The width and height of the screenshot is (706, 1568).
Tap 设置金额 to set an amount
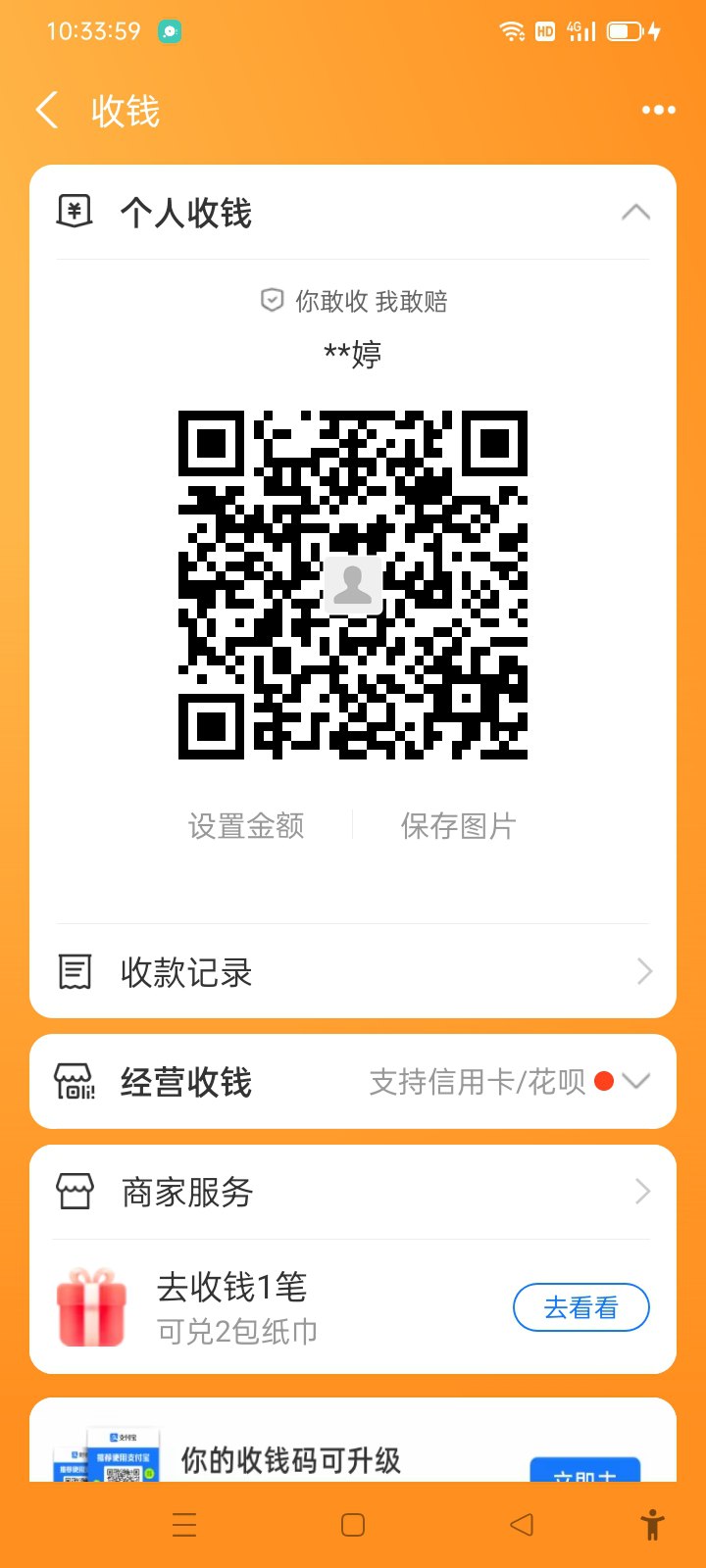pos(246,826)
